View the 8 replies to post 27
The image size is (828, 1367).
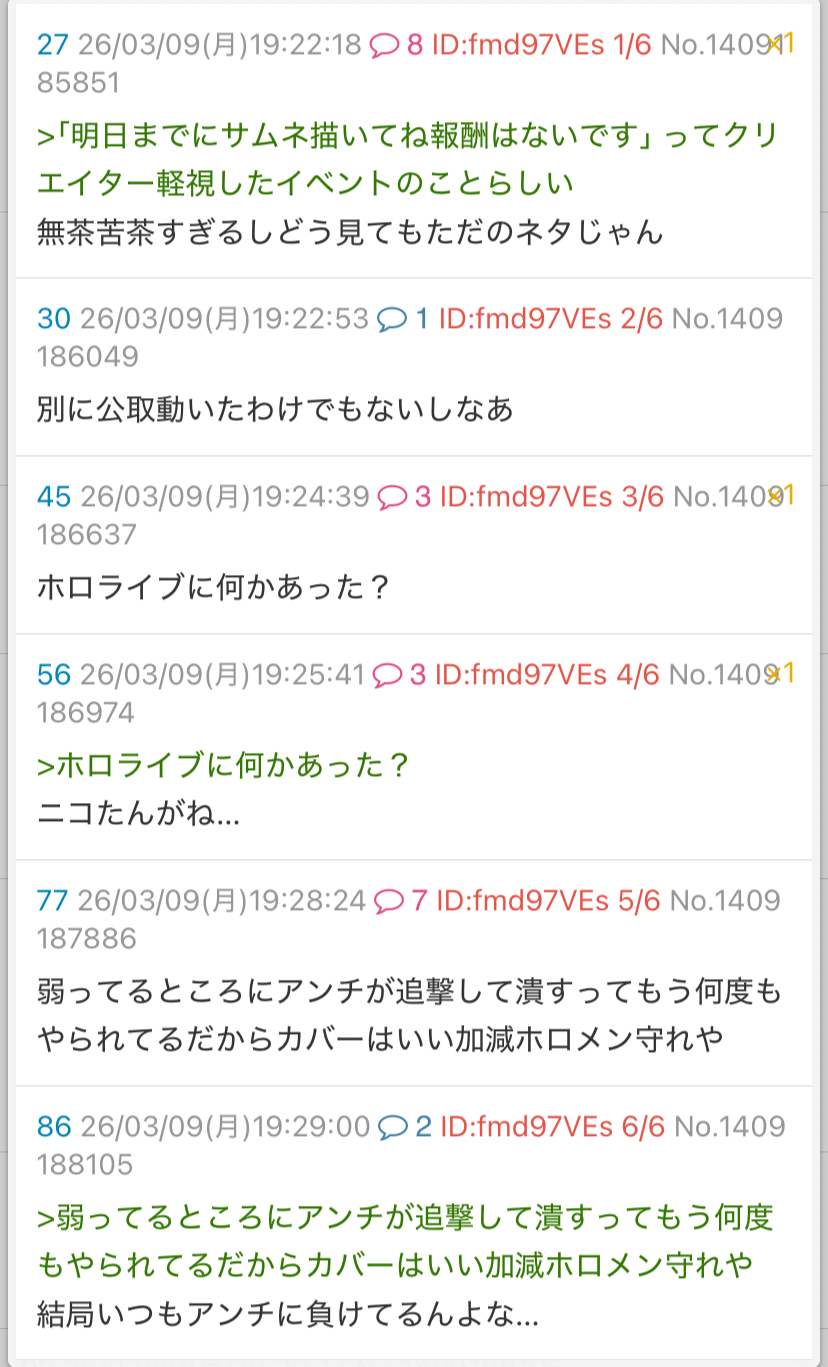pyautogui.click(x=396, y=45)
